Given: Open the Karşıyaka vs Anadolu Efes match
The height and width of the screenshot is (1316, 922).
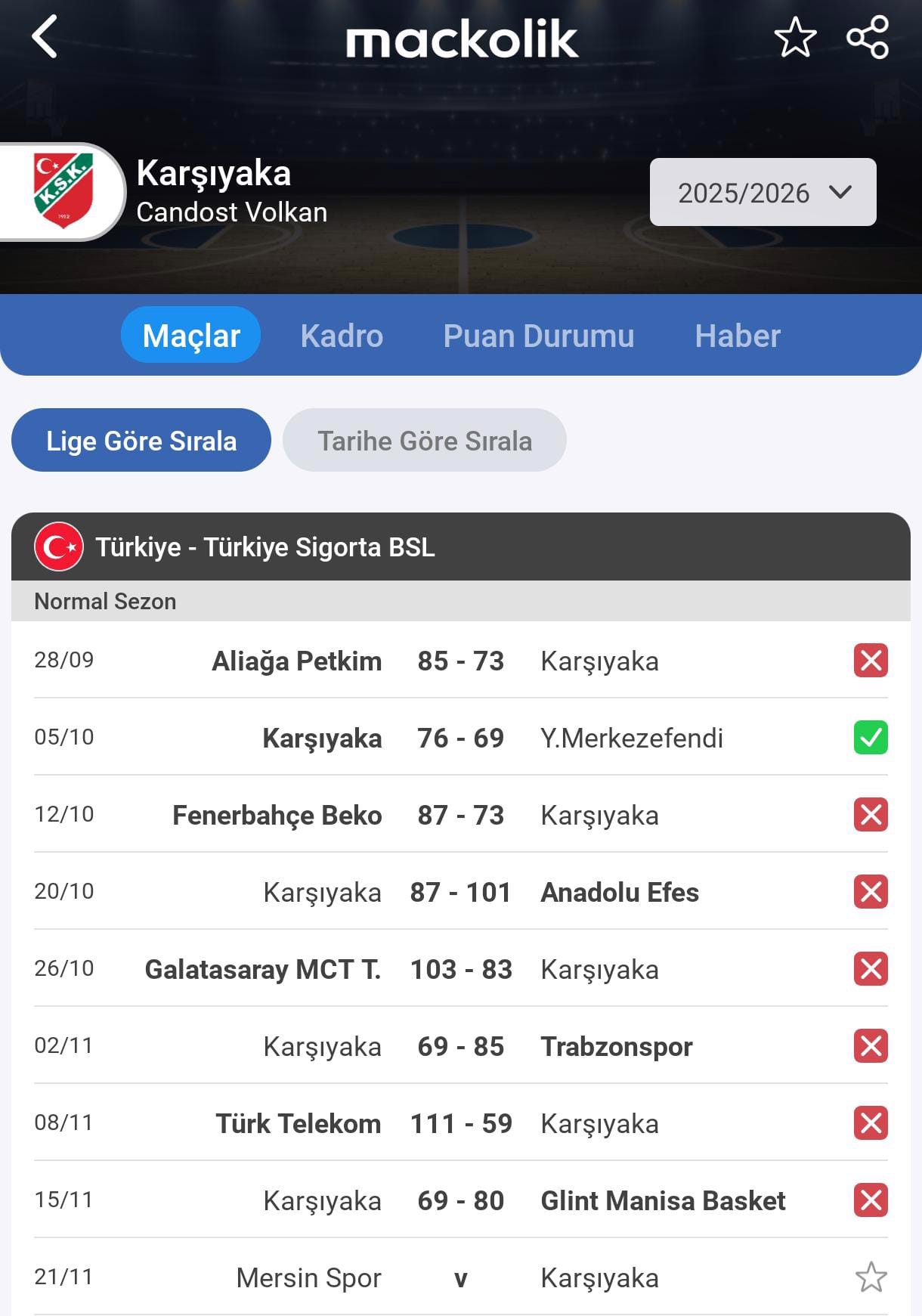Looking at the screenshot, I should pyautogui.click(x=460, y=892).
